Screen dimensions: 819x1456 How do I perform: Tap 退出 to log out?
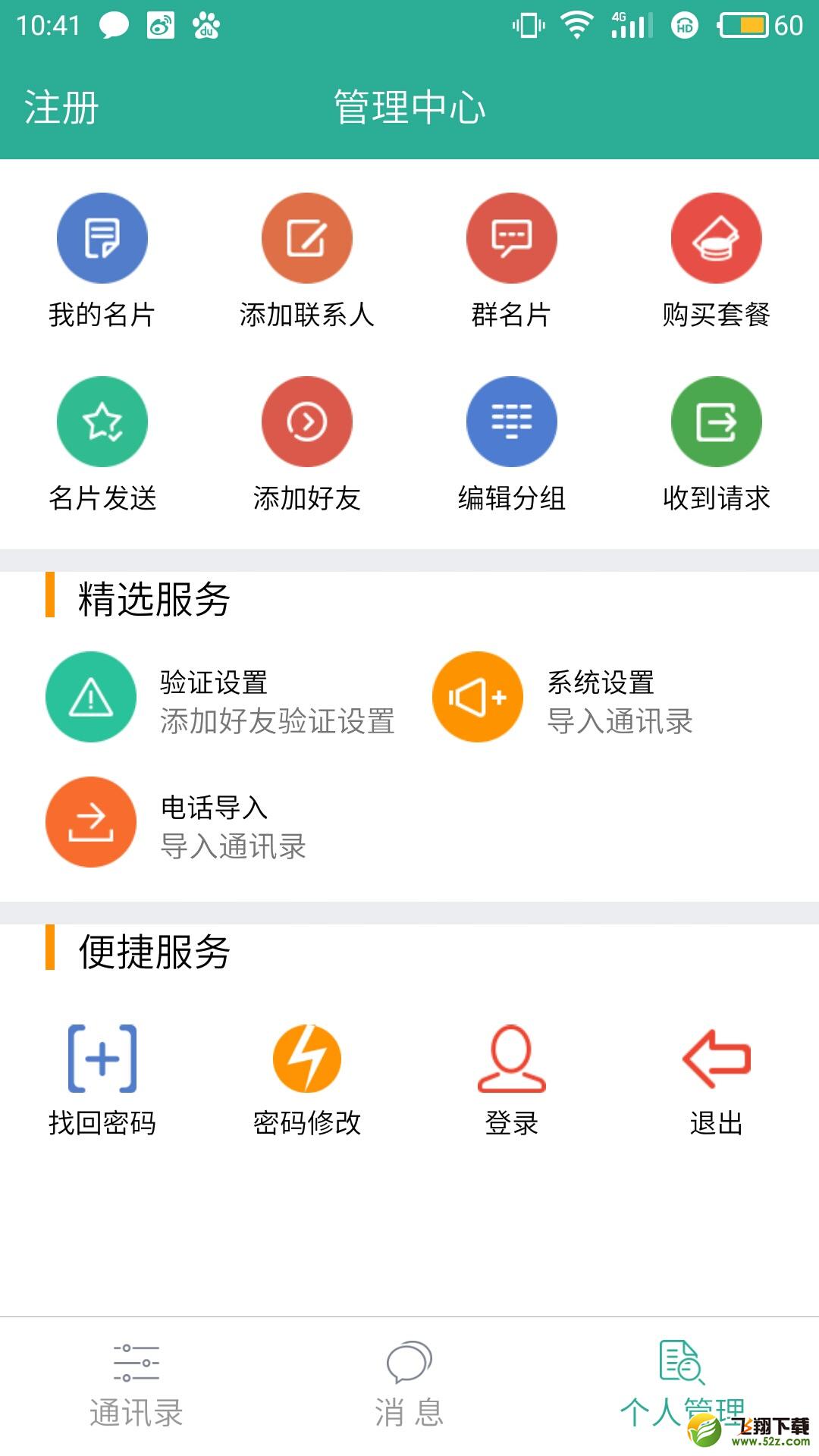[717, 1080]
